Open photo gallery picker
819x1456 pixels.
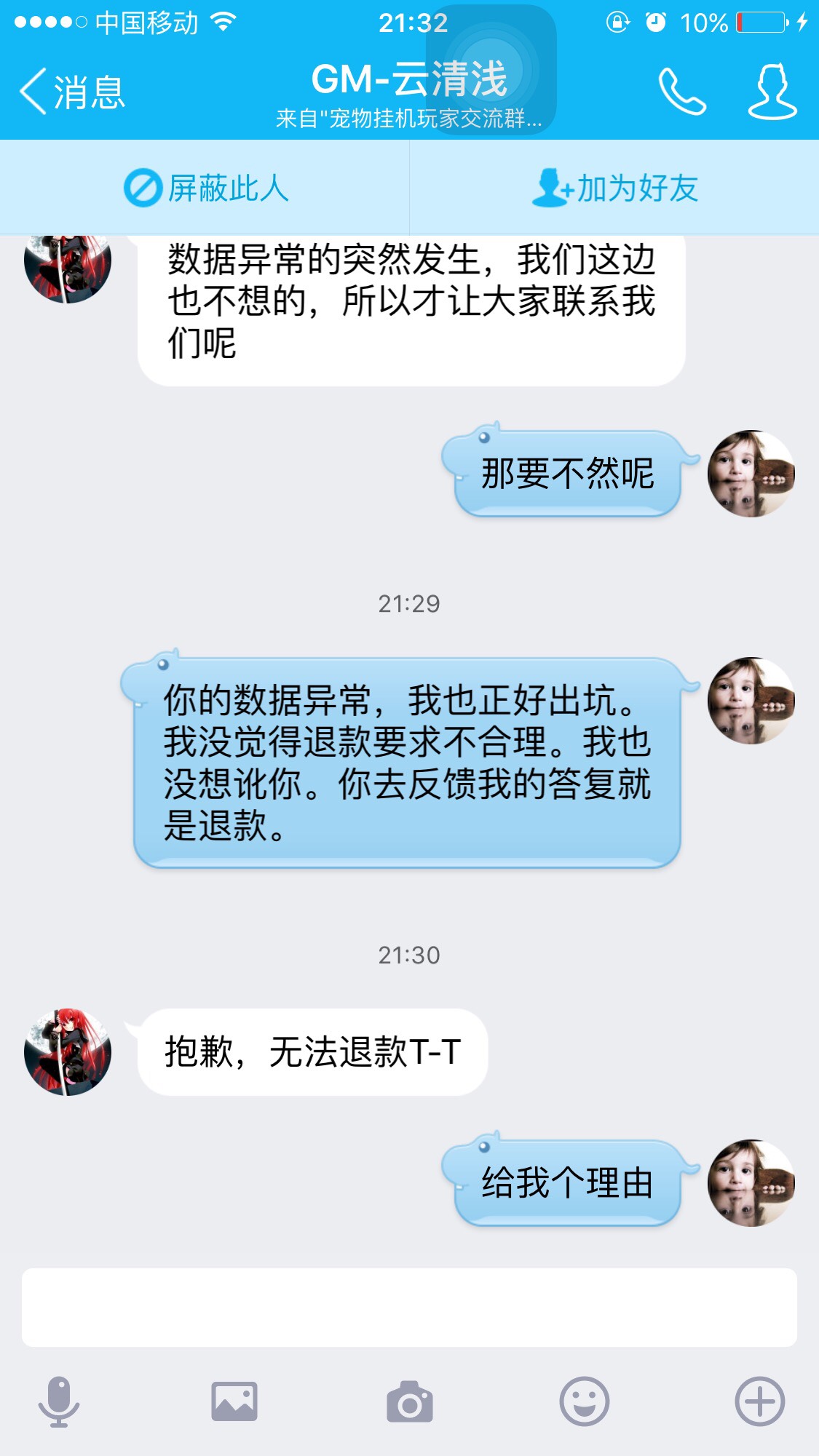pos(234,1401)
